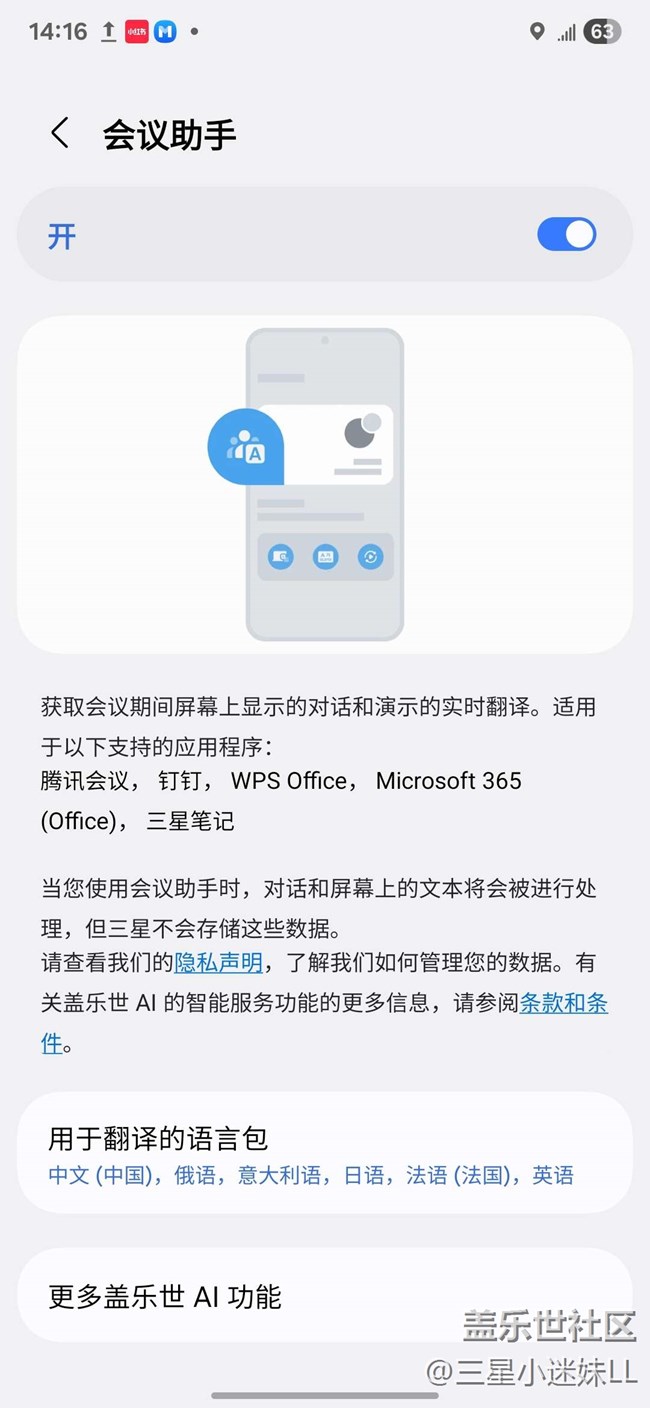Open the 条款和条件 link
This screenshot has height=1408, width=650.
[563, 1004]
